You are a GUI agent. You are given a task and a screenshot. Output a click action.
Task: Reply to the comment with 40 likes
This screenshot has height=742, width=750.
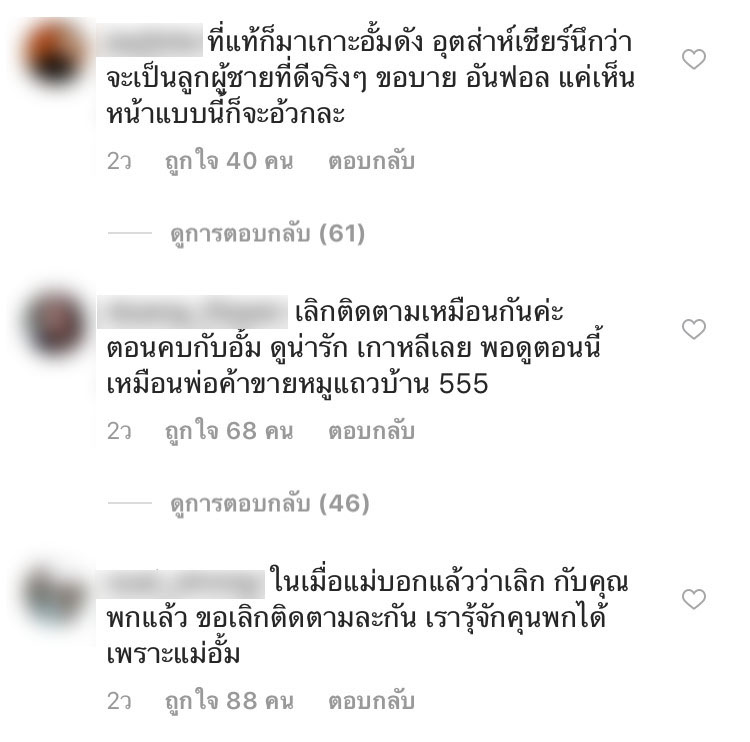click(371, 162)
